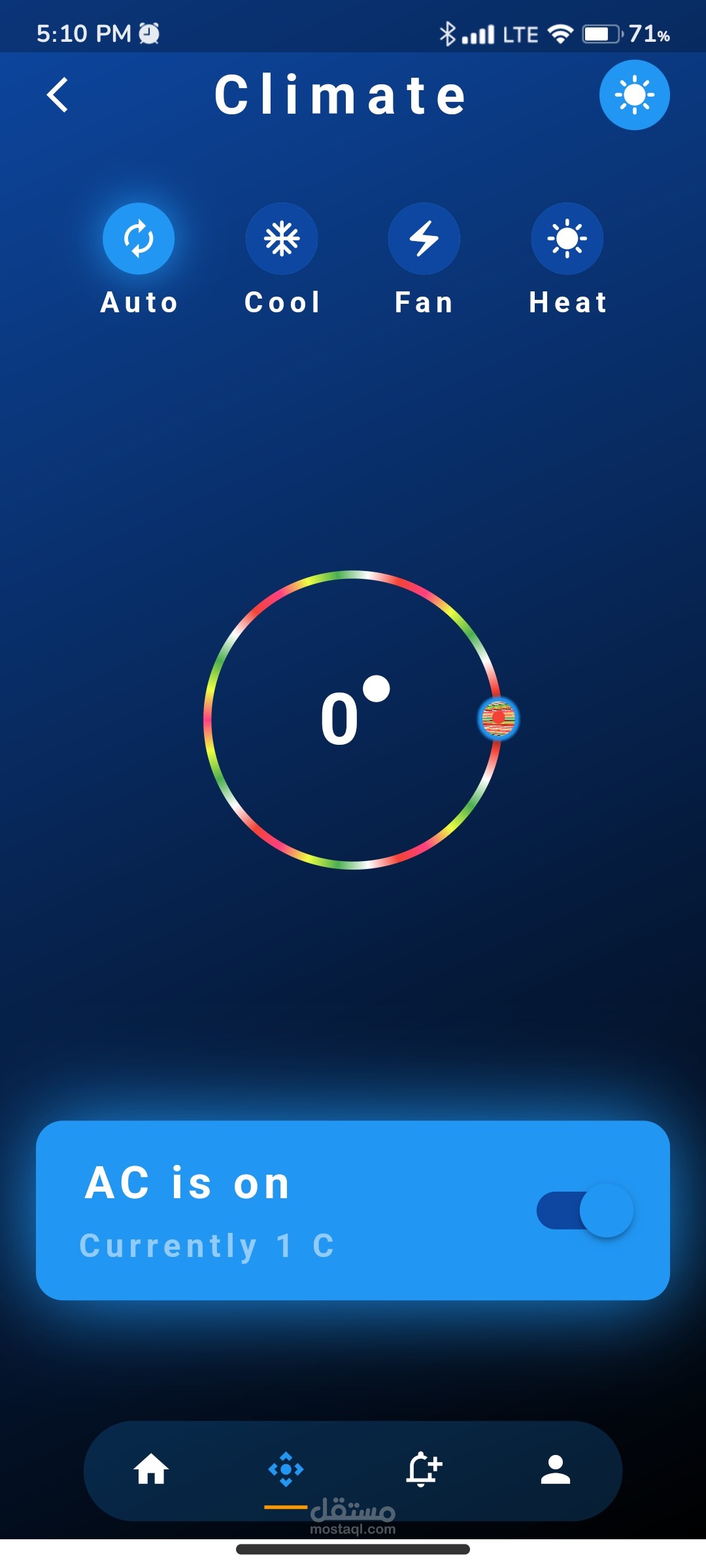Go back using the top arrow
This screenshot has width=706, height=1568.
click(58, 95)
